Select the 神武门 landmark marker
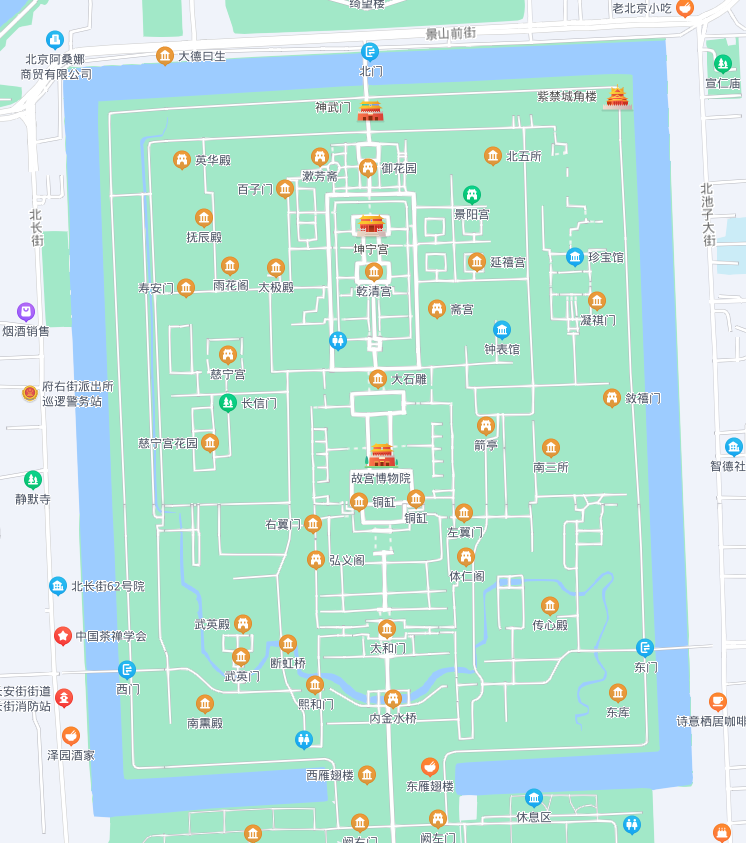Viewport: 746px width, 843px height. (370, 109)
